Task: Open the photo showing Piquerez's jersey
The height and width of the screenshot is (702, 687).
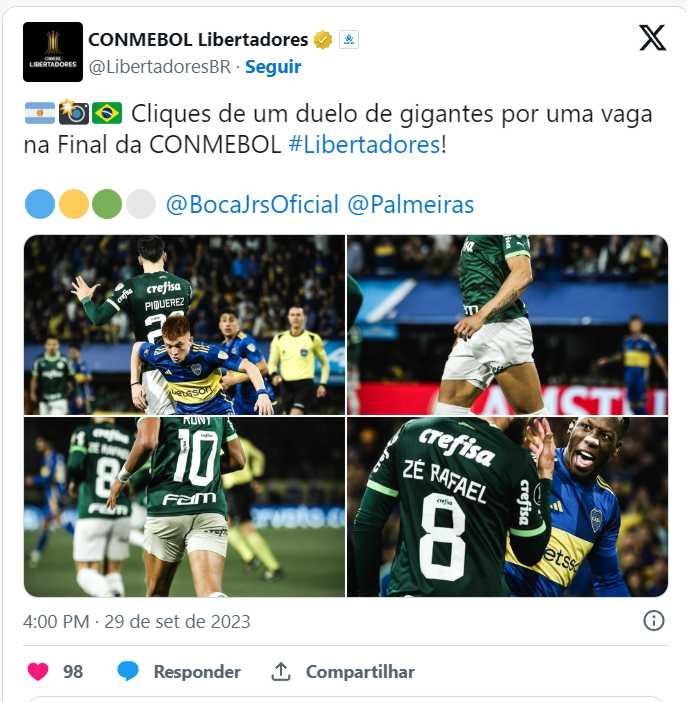Action: click(184, 325)
